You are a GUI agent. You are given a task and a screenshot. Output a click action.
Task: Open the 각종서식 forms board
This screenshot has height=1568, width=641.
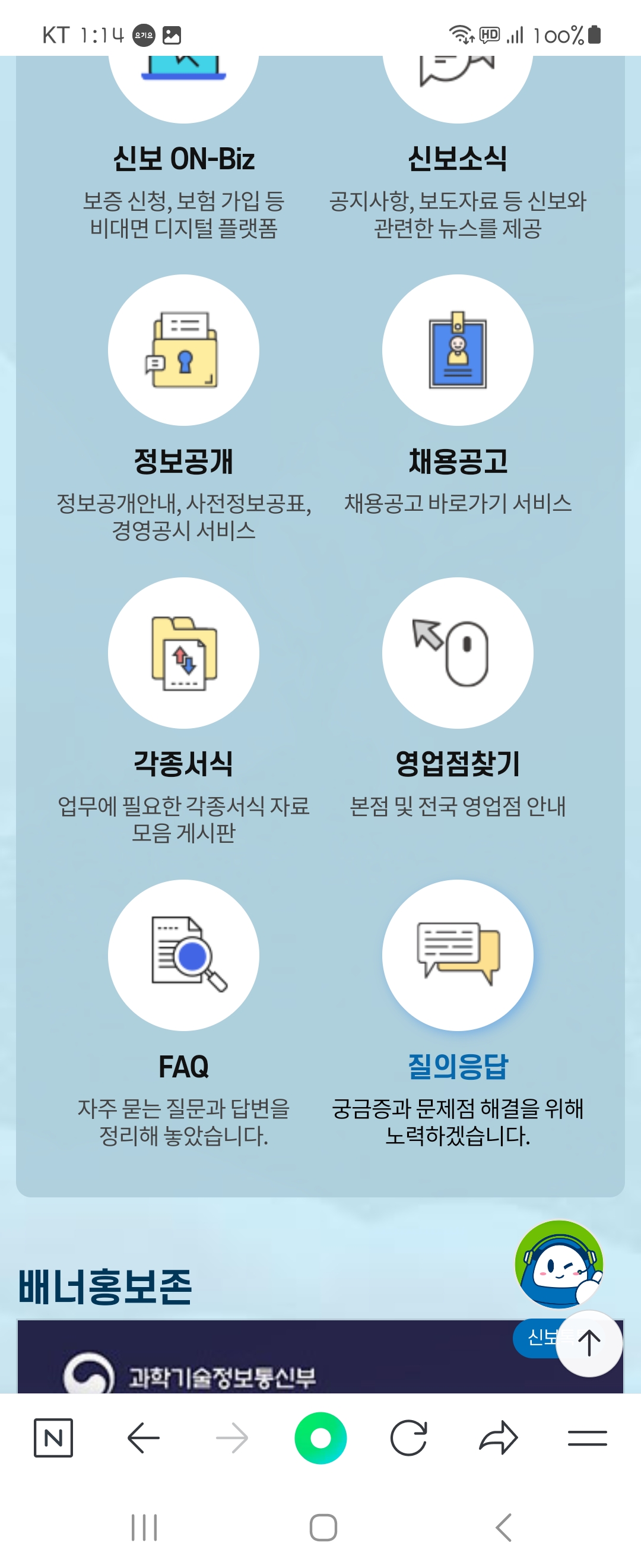coord(183,653)
